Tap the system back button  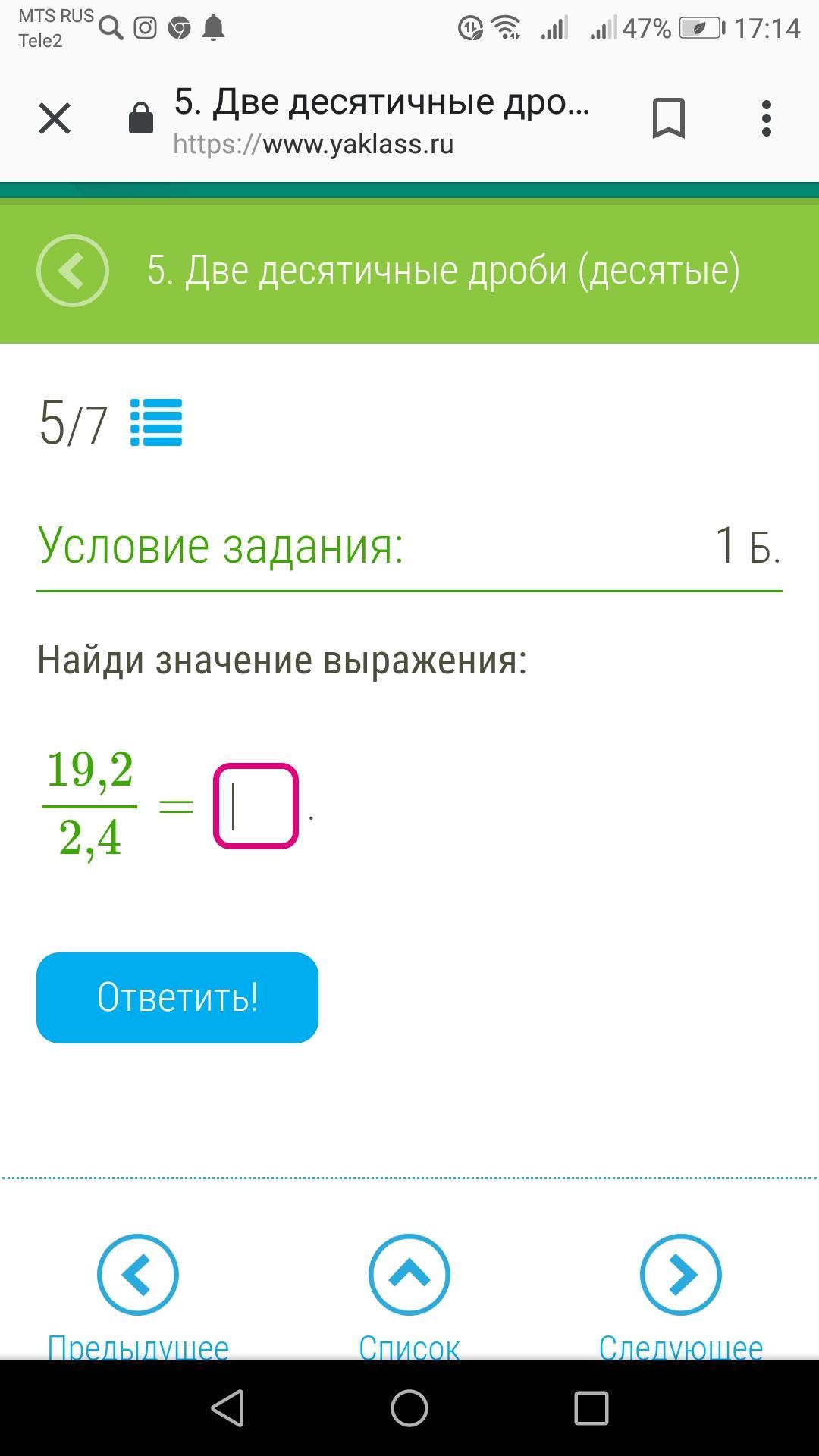click(x=227, y=1408)
